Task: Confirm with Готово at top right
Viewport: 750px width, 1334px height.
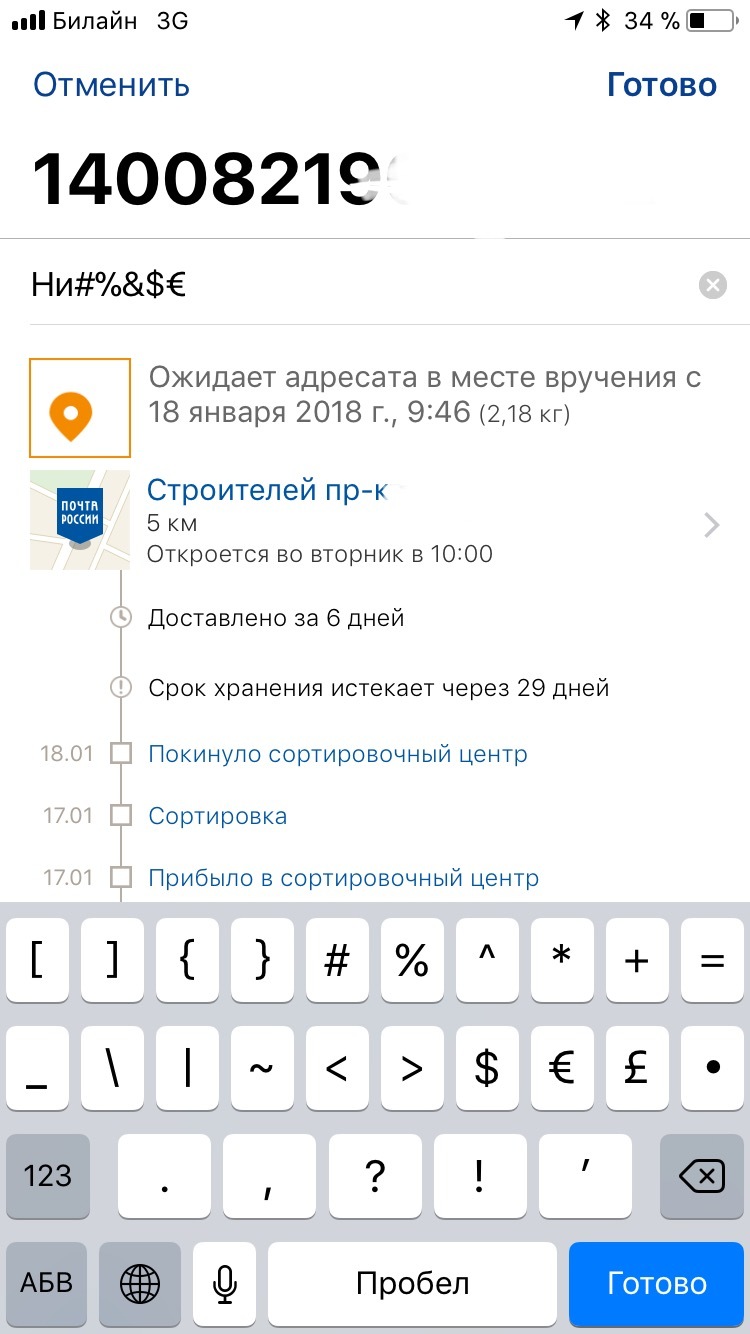Action: (661, 85)
